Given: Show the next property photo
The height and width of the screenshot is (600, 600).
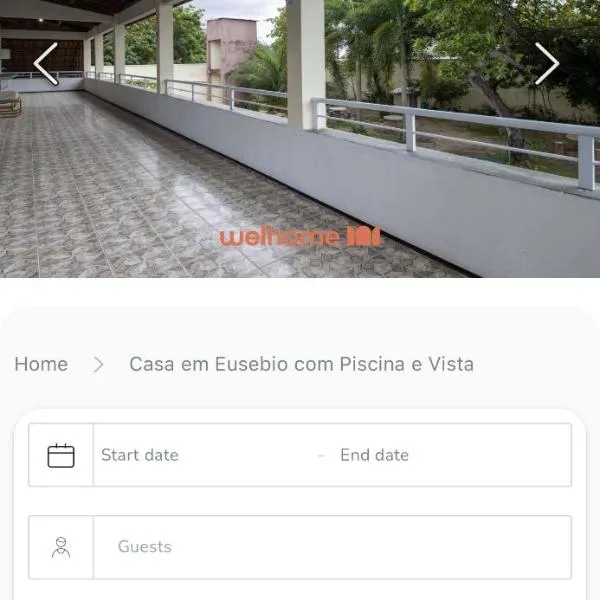Looking at the screenshot, I should coord(546,64).
